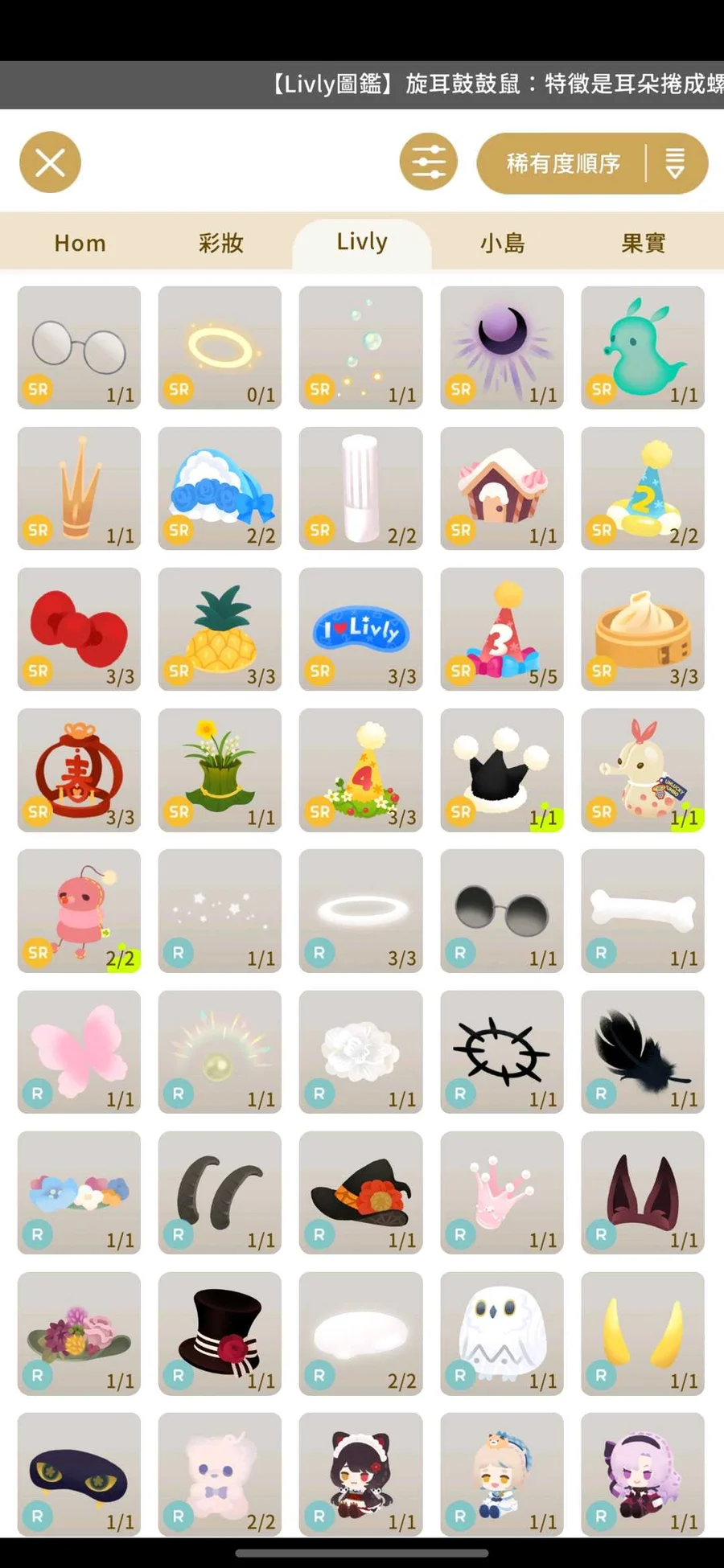The image size is (724, 1568).
Task: Switch to the 果實 tab
Action: coord(643,243)
